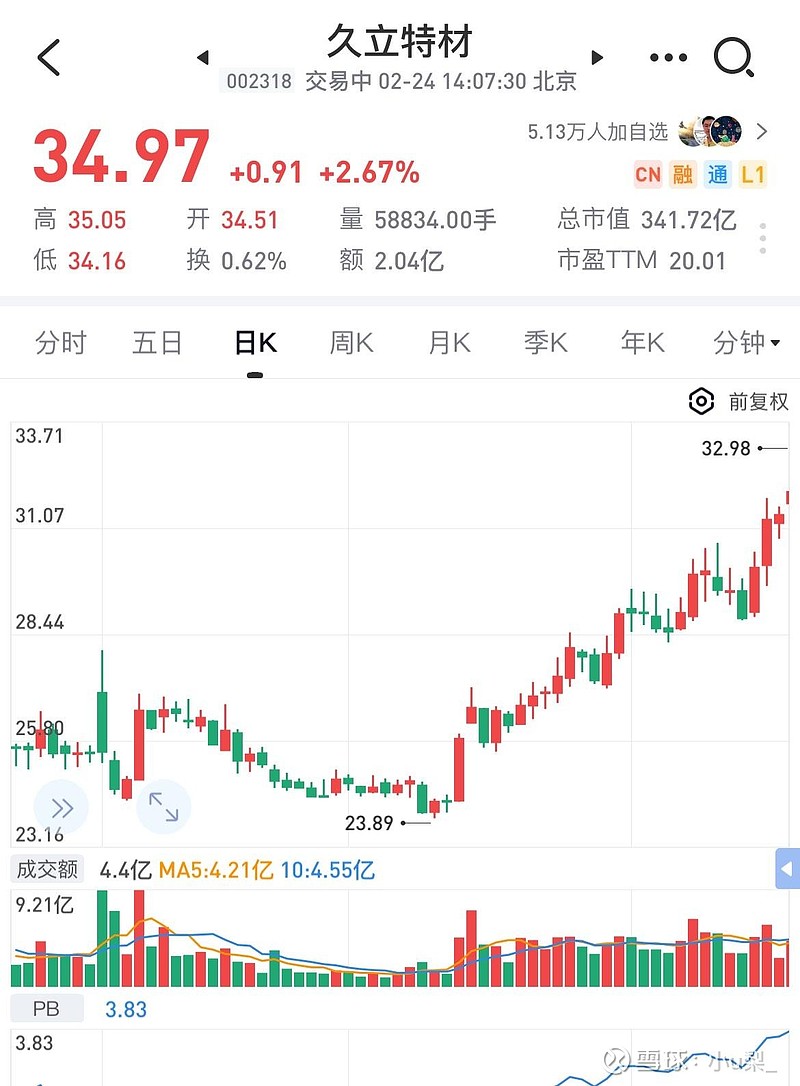Image resolution: width=800 pixels, height=1086 pixels.
Task: Switch to the 分时 intraday tab
Action: point(62,343)
